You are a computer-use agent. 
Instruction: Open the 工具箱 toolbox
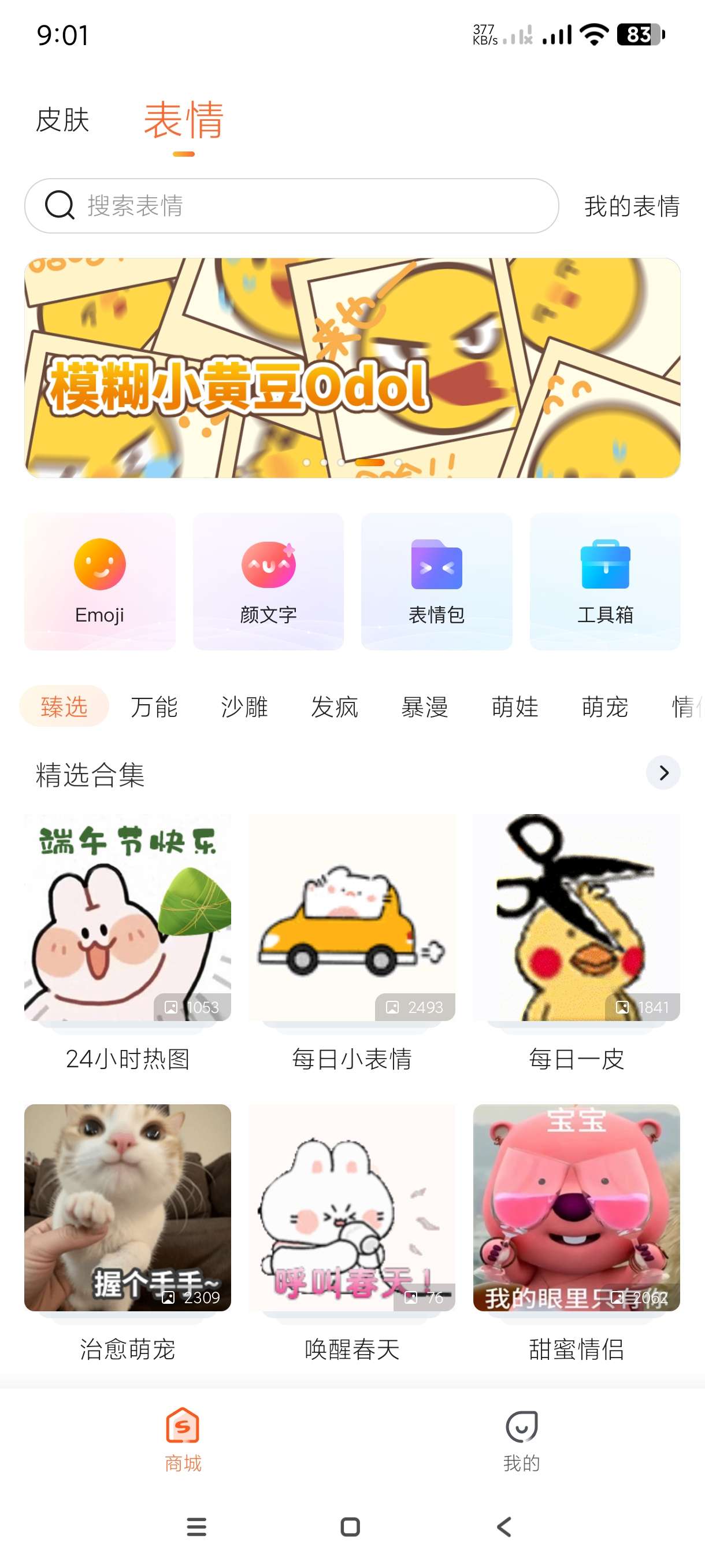point(604,581)
